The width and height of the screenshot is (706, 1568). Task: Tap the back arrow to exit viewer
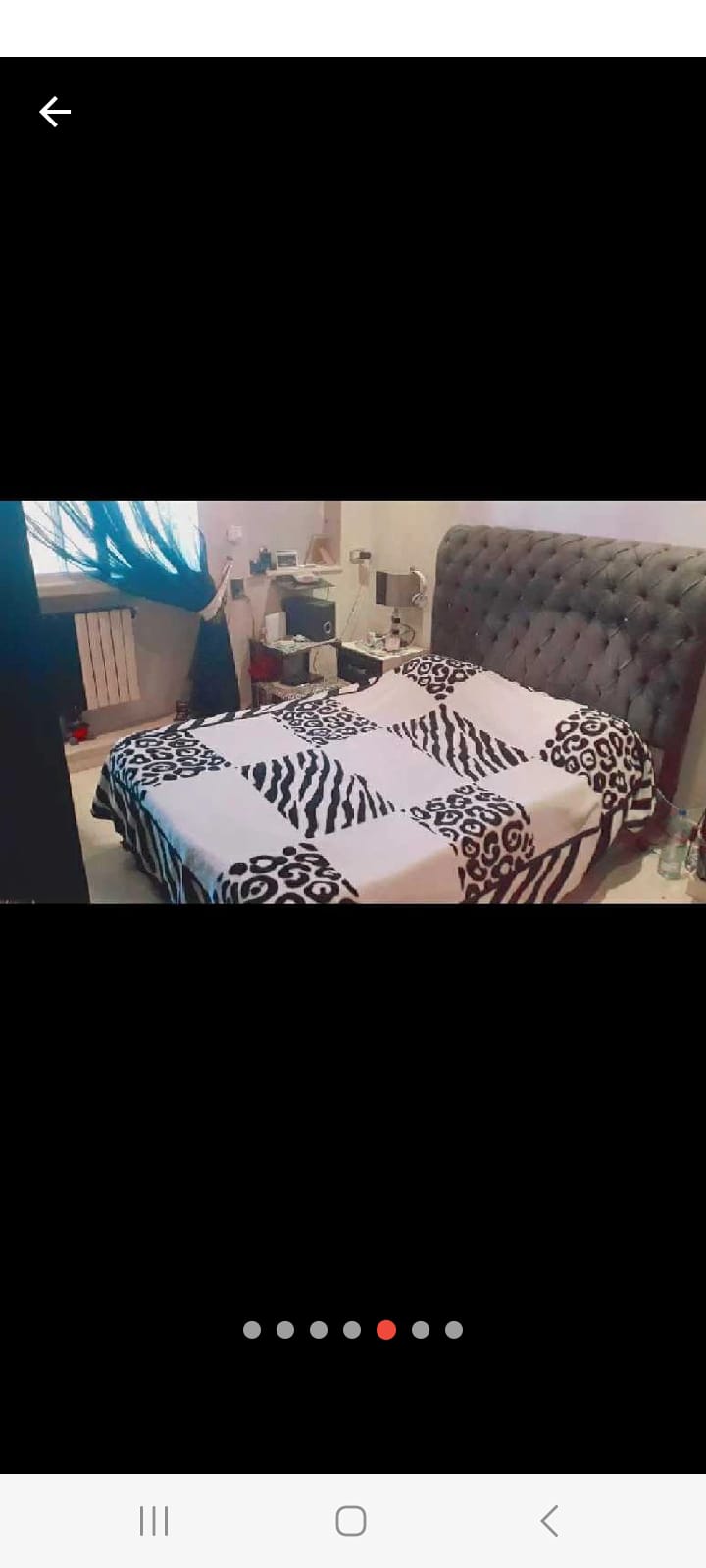[55, 113]
